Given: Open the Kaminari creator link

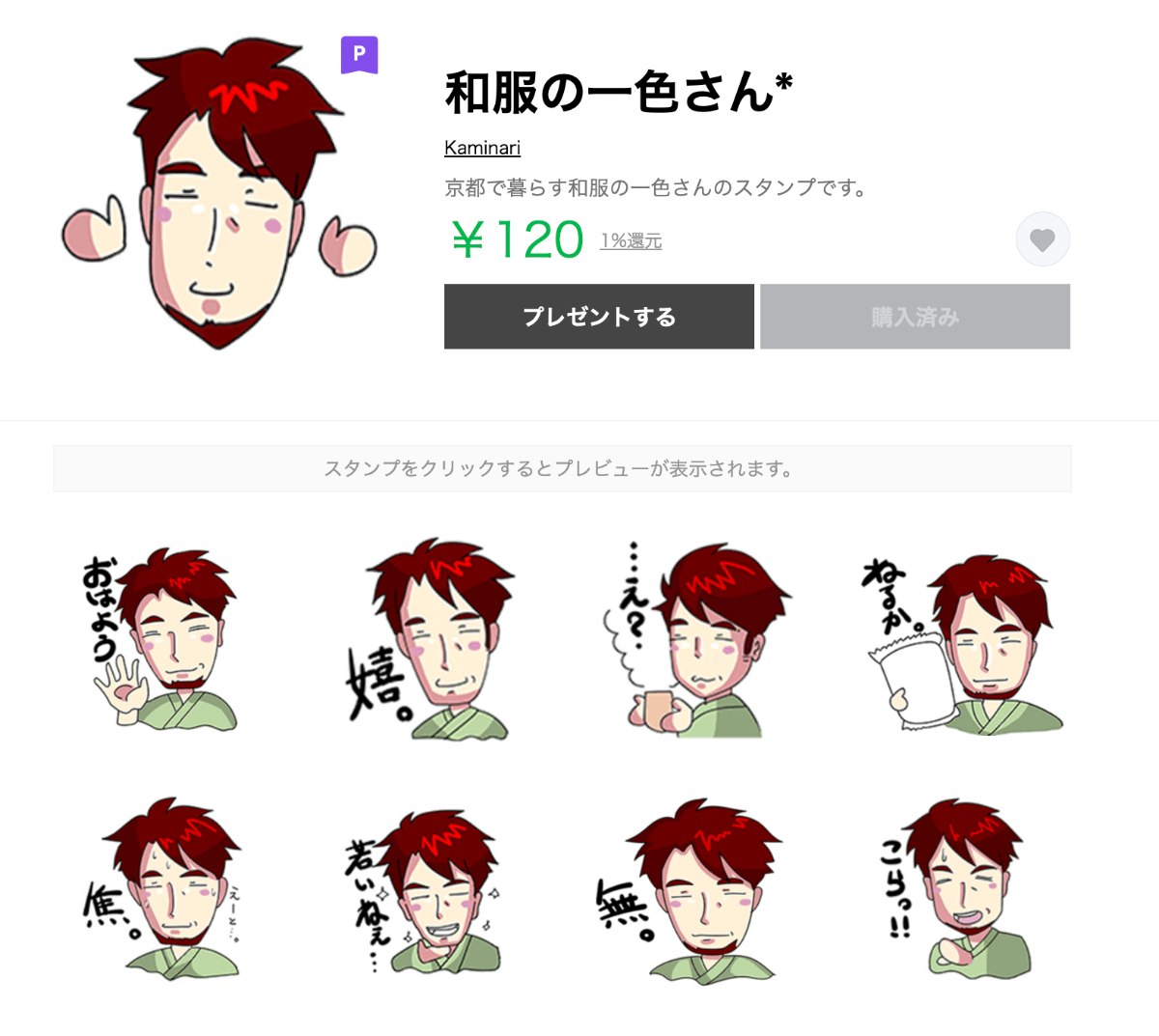Looking at the screenshot, I should pos(482,148).
